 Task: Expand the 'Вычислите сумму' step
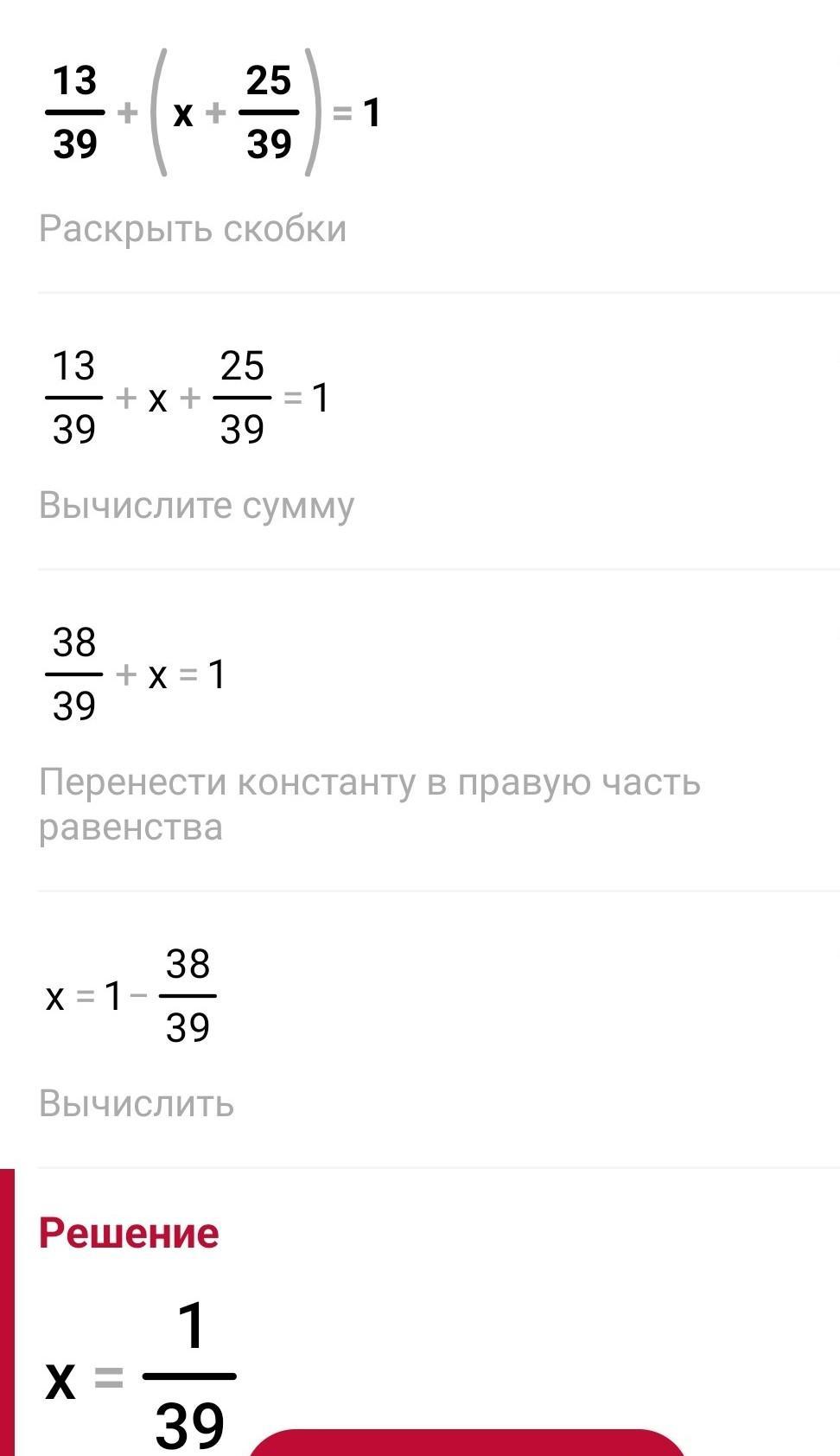click(x=197, y=506)
